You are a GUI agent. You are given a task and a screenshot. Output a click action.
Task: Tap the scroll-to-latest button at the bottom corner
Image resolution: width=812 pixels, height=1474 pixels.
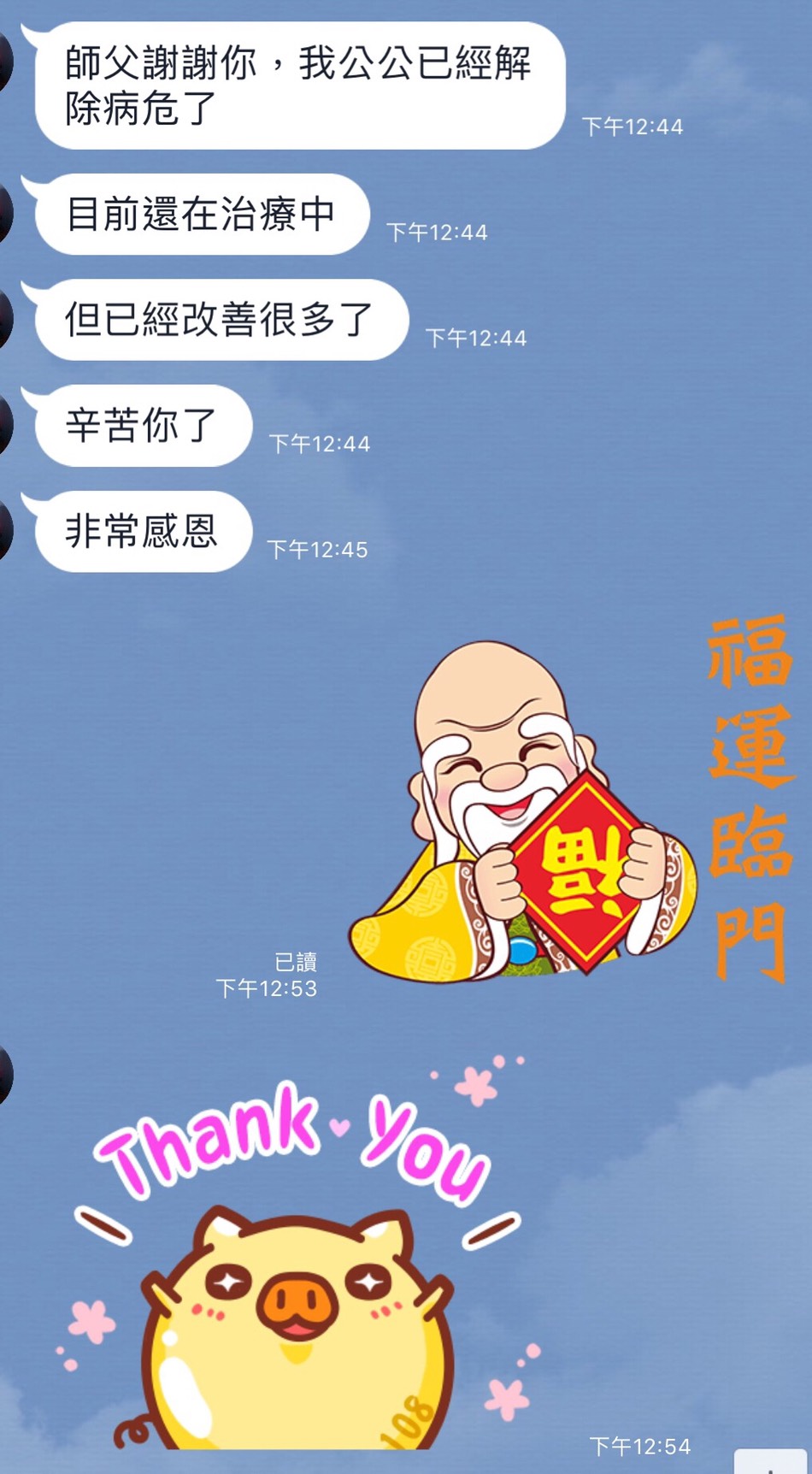pos(771,1462)
